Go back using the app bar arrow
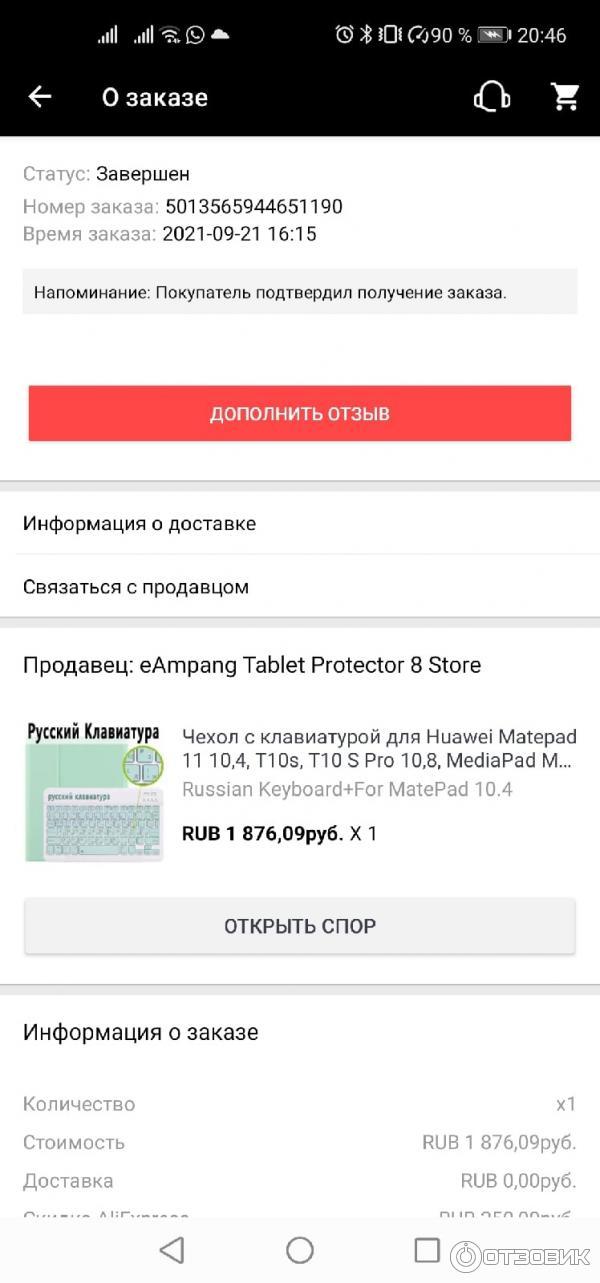The height and width of the screenshot is (1283, 600). tap(40, 97)
